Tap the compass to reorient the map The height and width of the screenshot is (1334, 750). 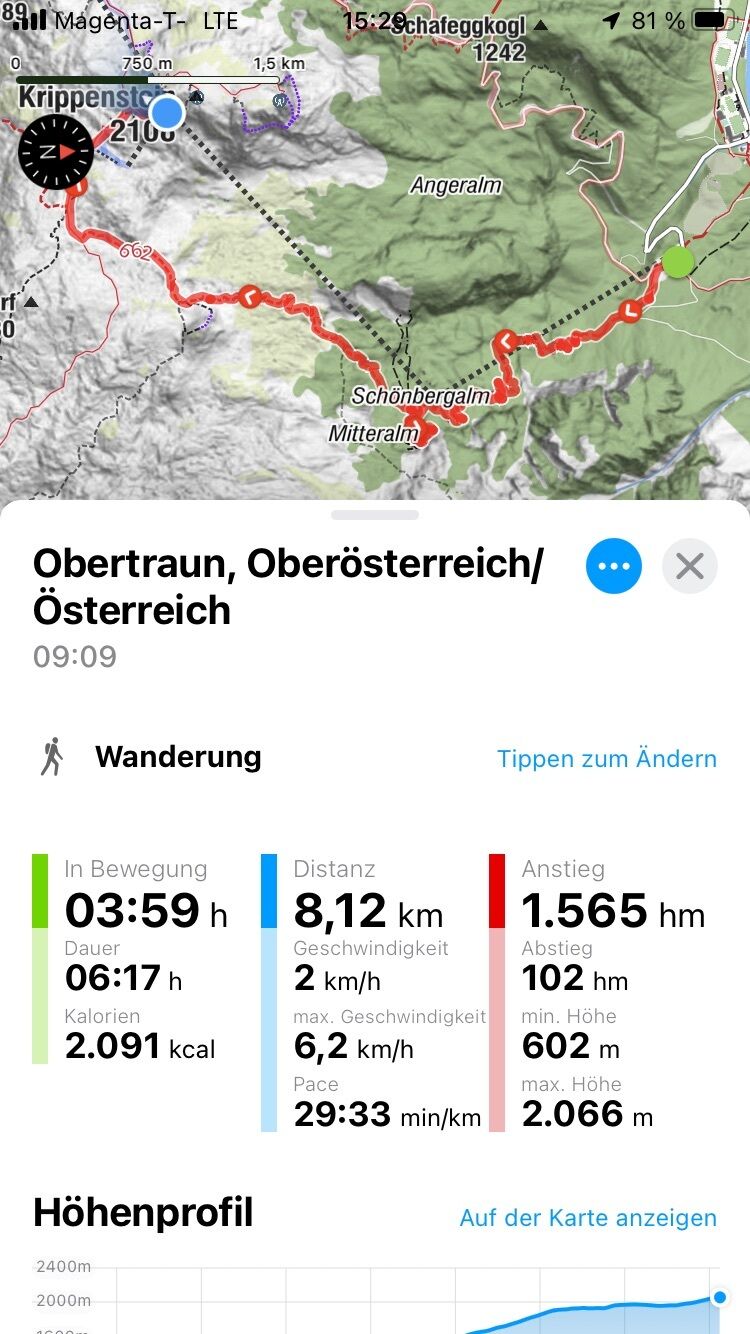pos(56,152)
